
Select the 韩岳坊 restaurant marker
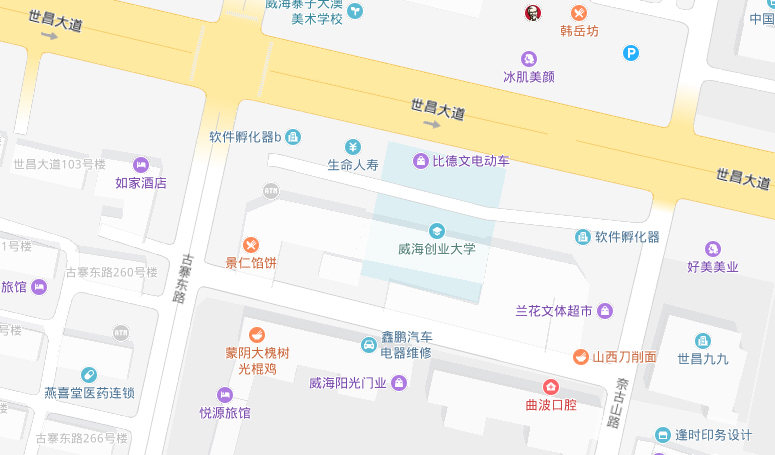click(578, 13)
